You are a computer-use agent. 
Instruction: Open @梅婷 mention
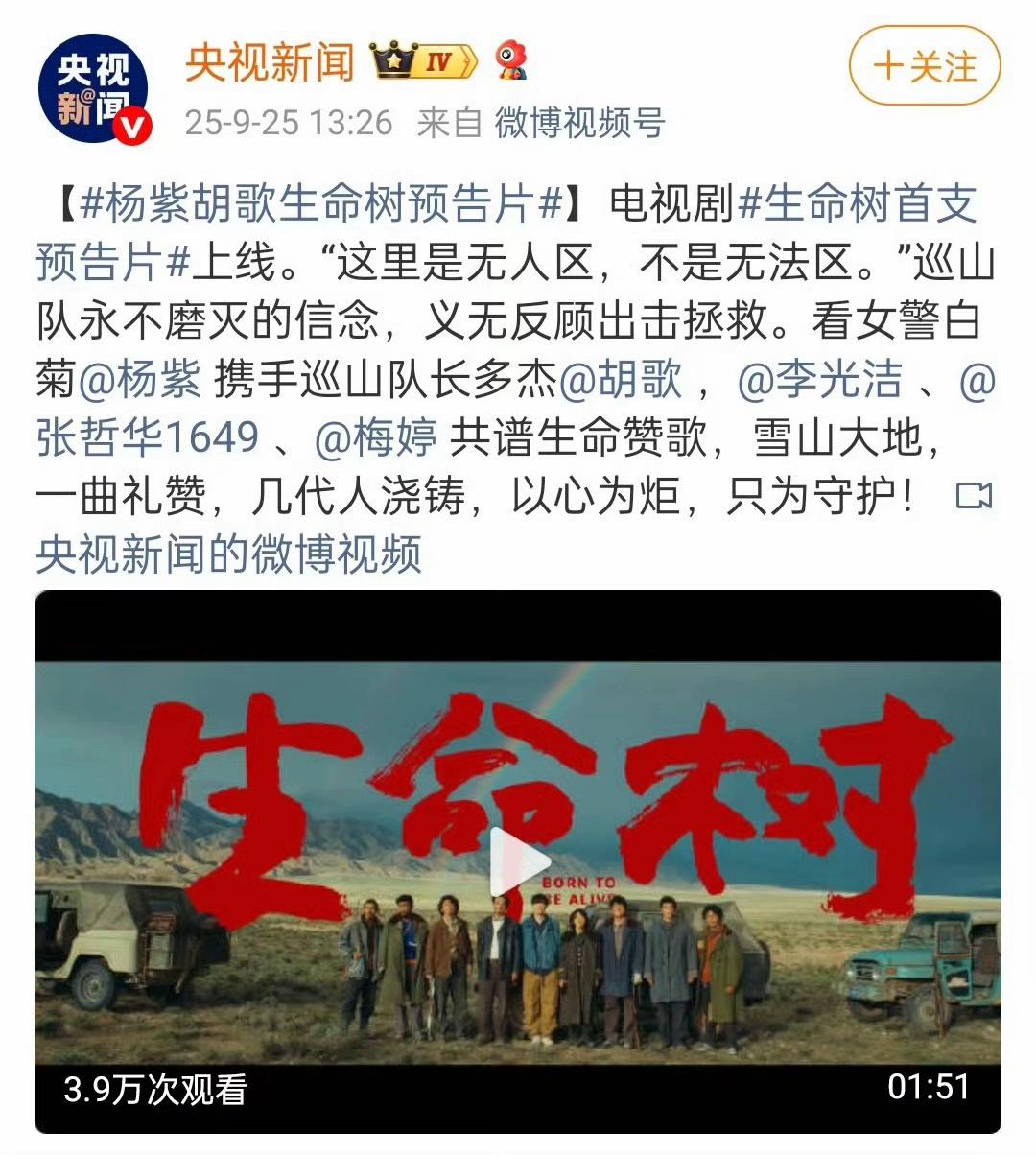(375, 437)
